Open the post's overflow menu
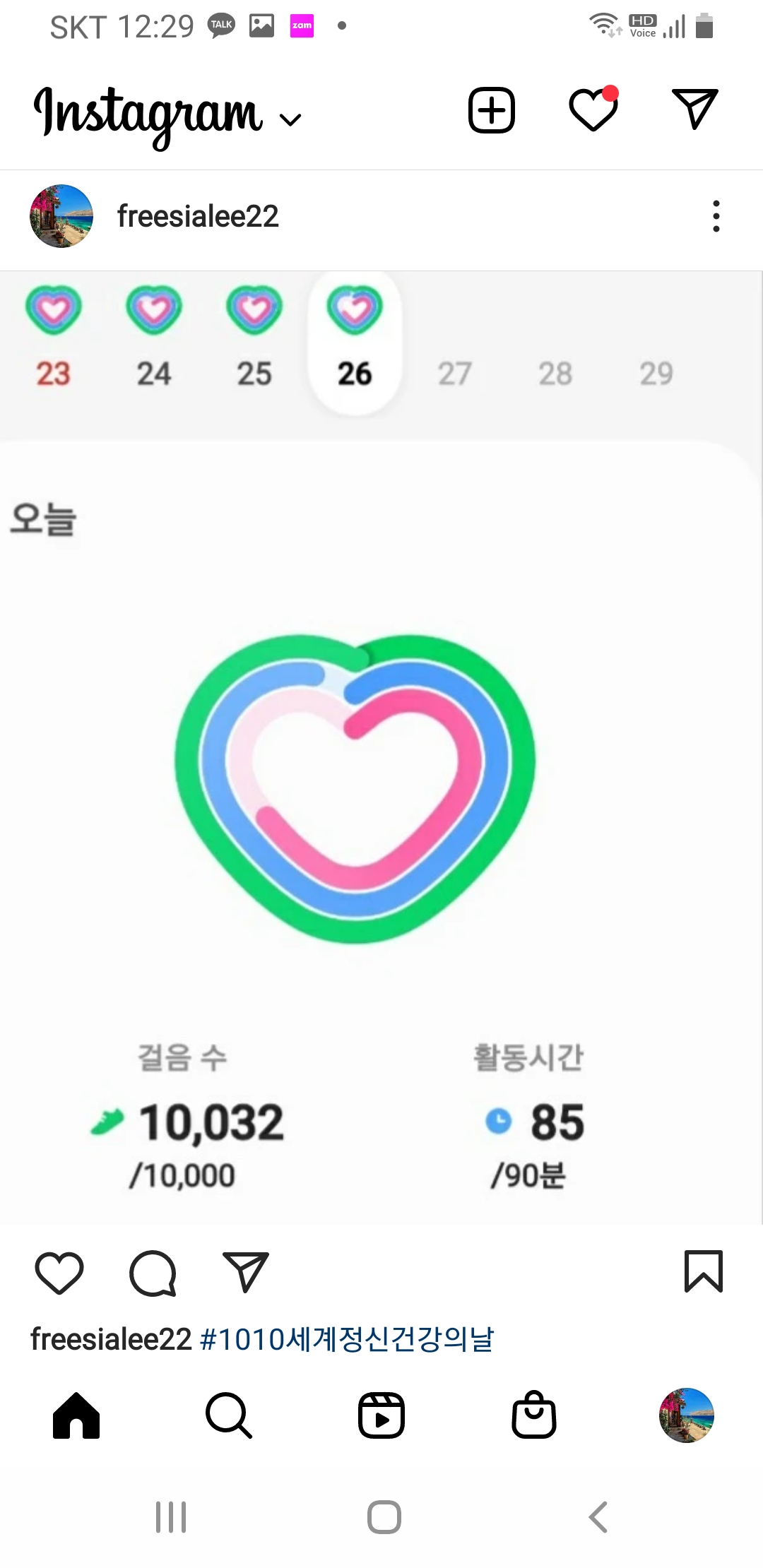 click(716, 216)
